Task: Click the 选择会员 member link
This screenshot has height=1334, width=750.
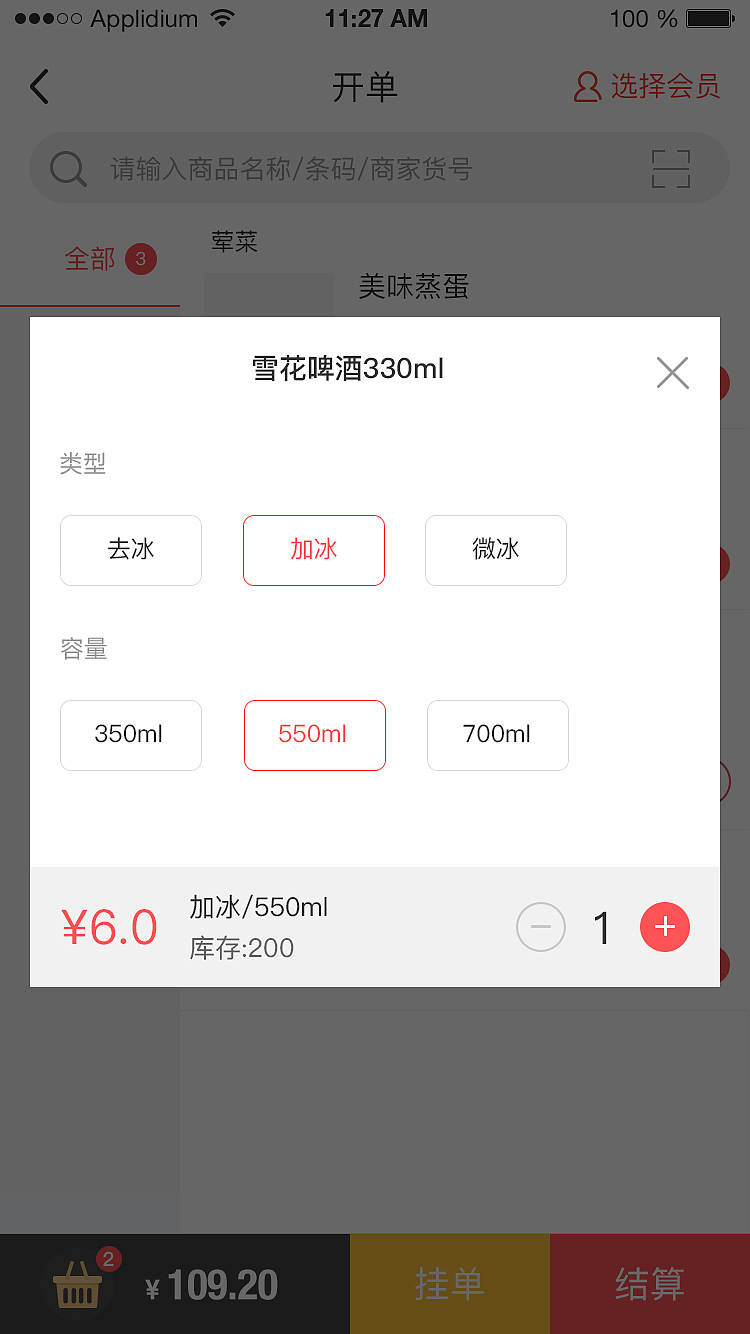Action: [664, 87]
